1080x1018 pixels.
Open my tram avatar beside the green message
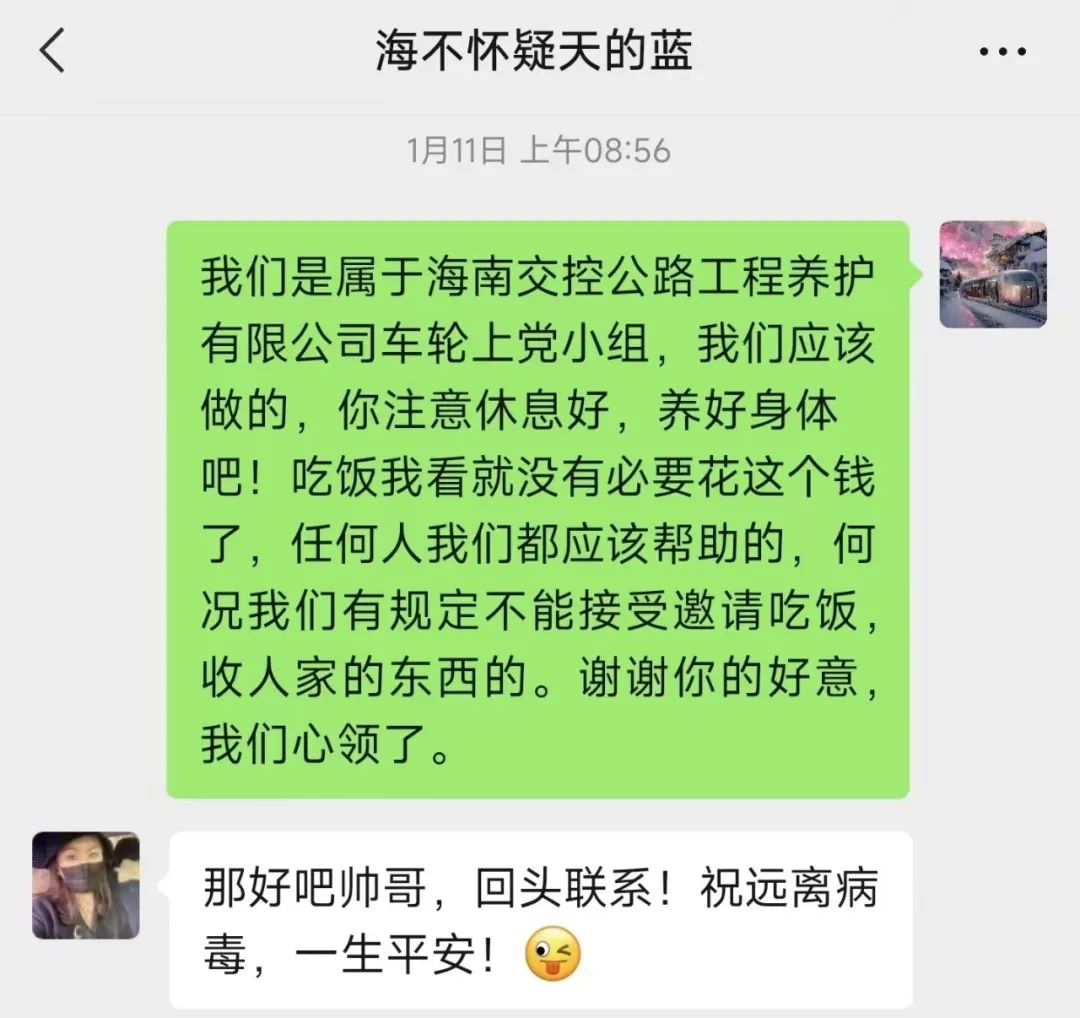(x=992, y=275)
